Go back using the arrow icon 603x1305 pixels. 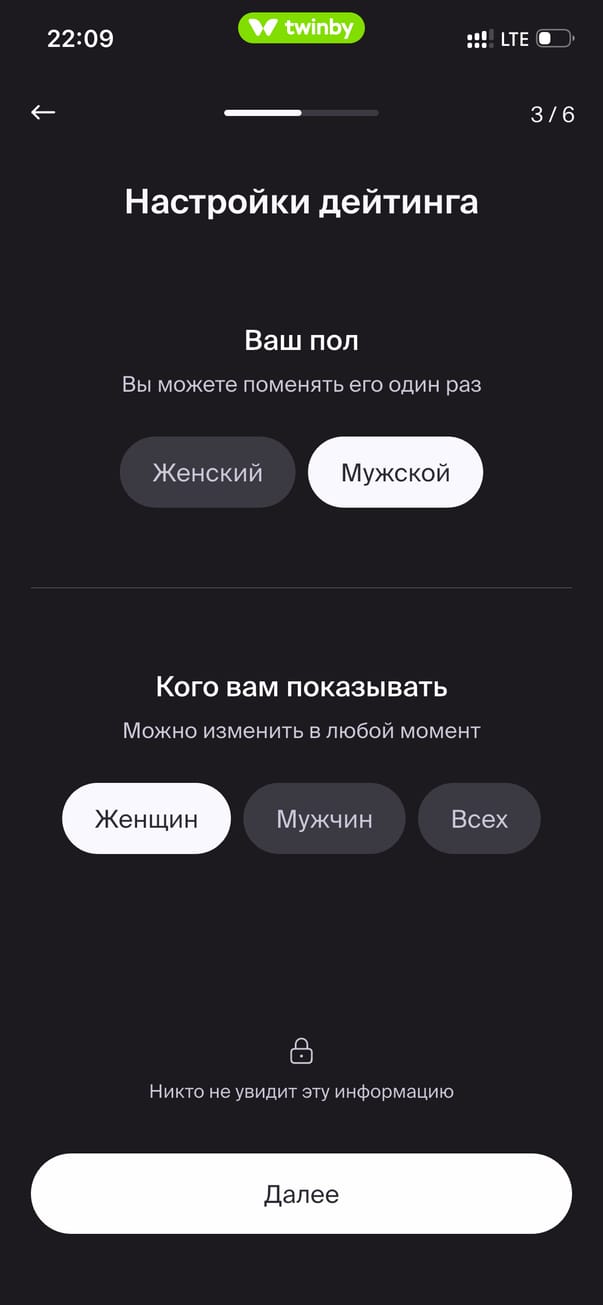coord(43,113)
